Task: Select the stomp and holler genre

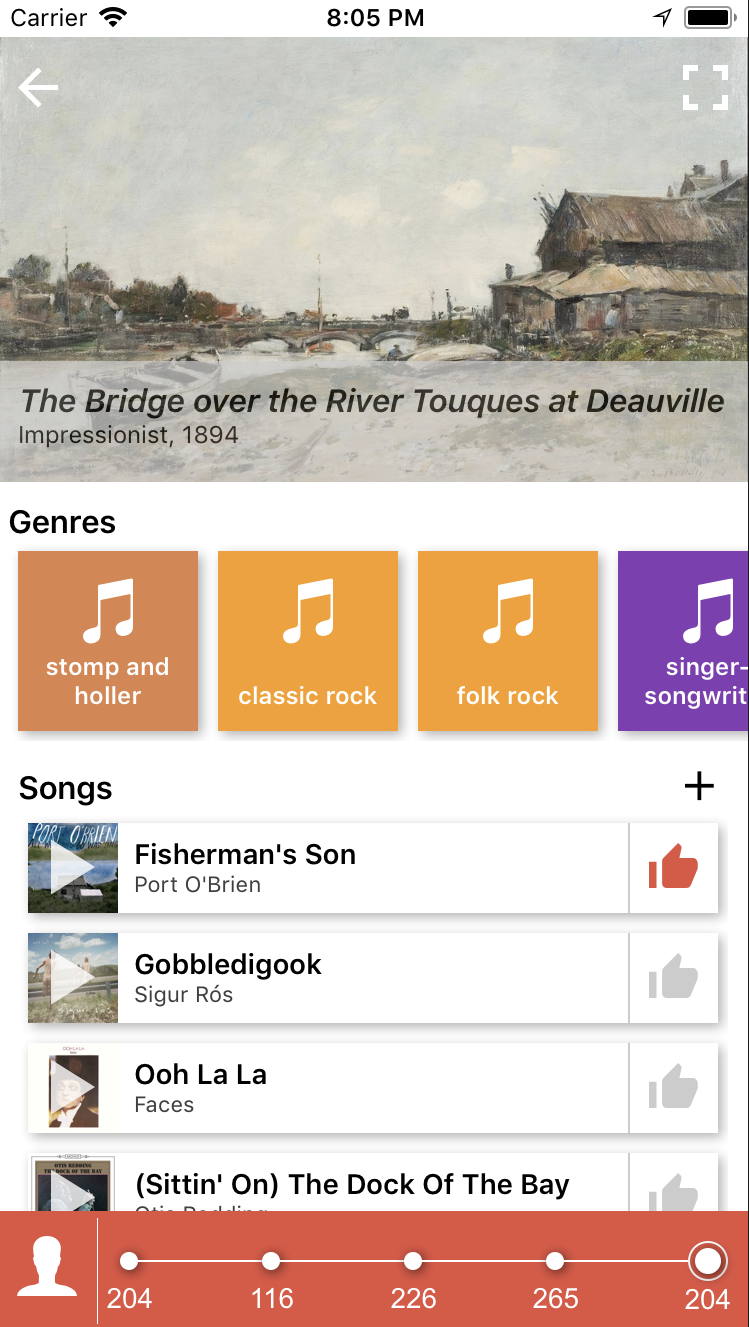Action: (108, 641)
